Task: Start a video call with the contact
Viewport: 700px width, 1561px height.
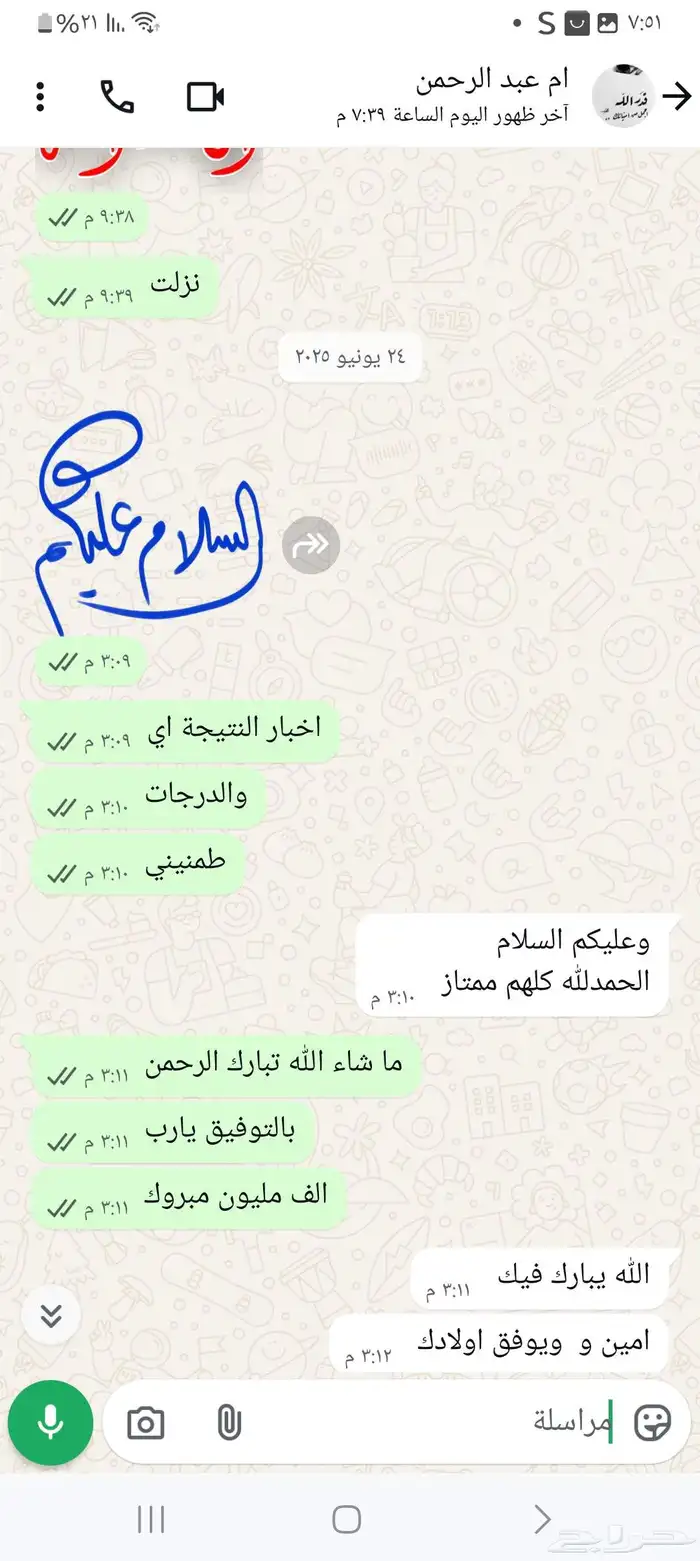Action: pos(205,97)
